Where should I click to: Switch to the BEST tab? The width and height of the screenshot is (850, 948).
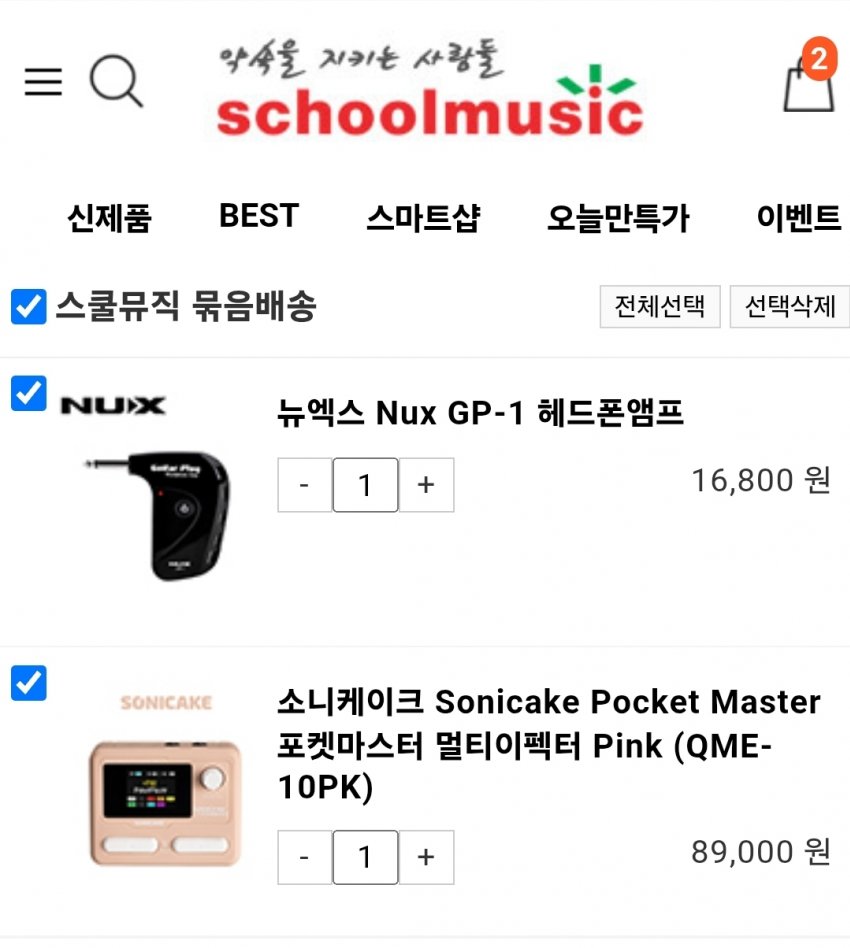coord(259,216)
